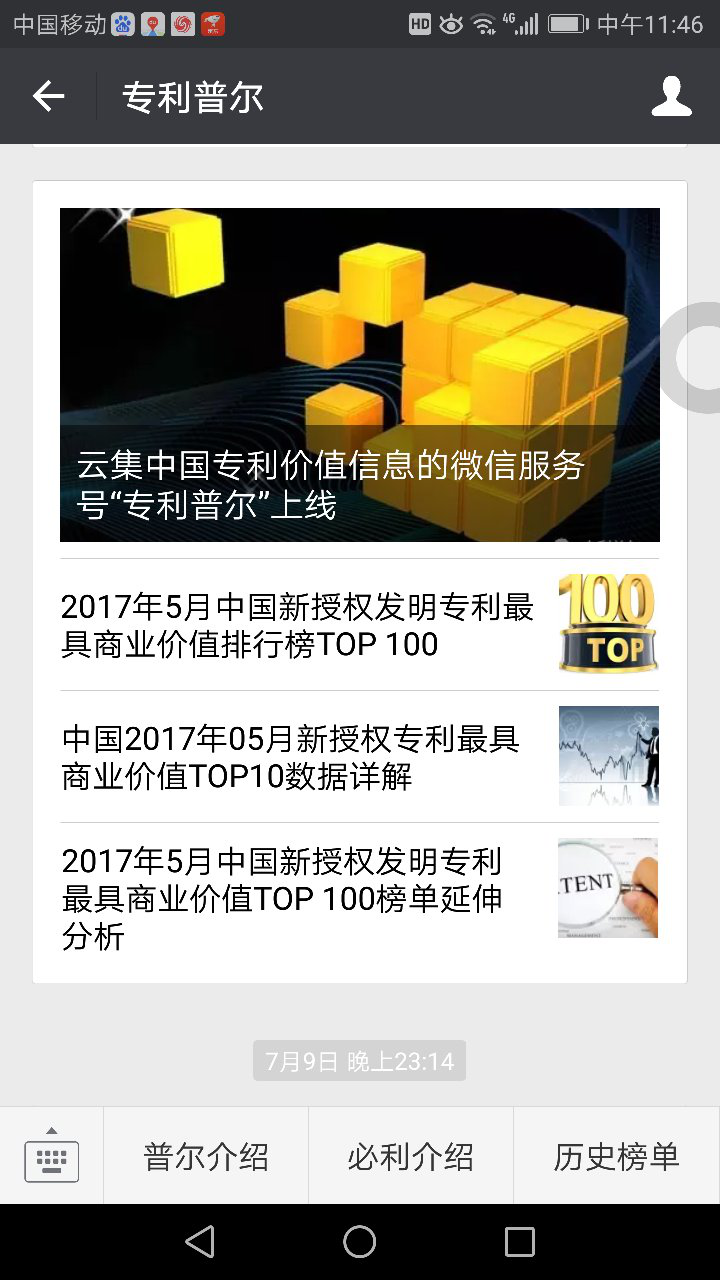Open the 历史榜单 menu
The width and height of the screenshot is (720, 1280).
pos(616,1157)
